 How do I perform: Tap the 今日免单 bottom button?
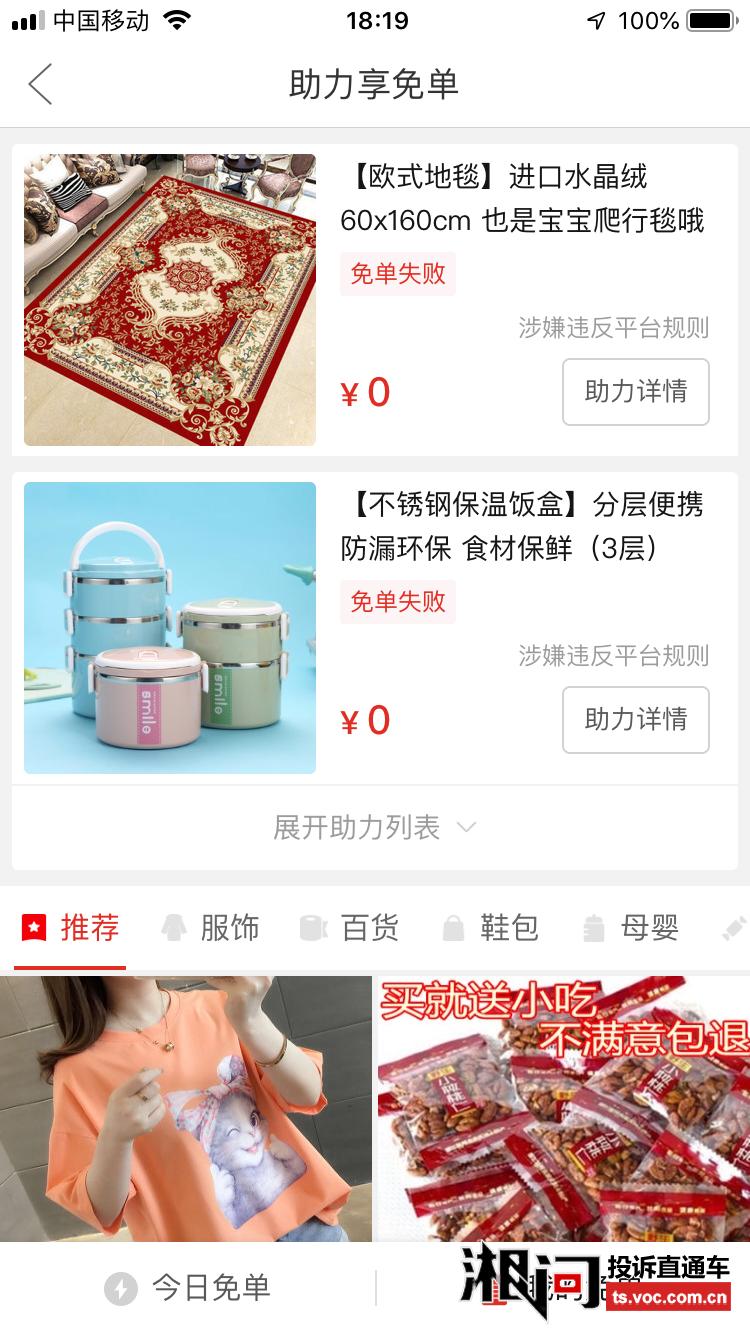[x=188, y=1288]
